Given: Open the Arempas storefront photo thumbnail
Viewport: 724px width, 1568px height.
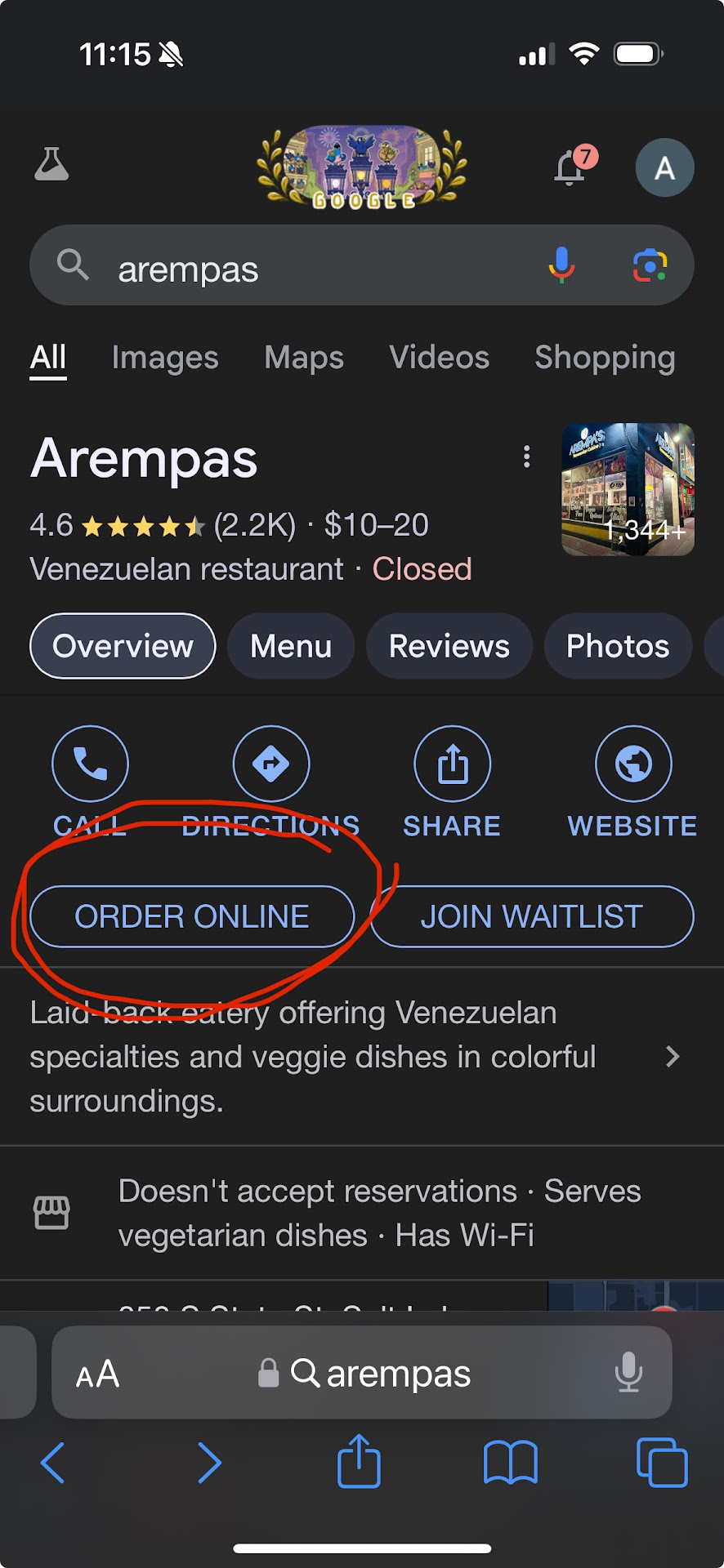Looking at the screenshot, I should click(x=628, y=489).
